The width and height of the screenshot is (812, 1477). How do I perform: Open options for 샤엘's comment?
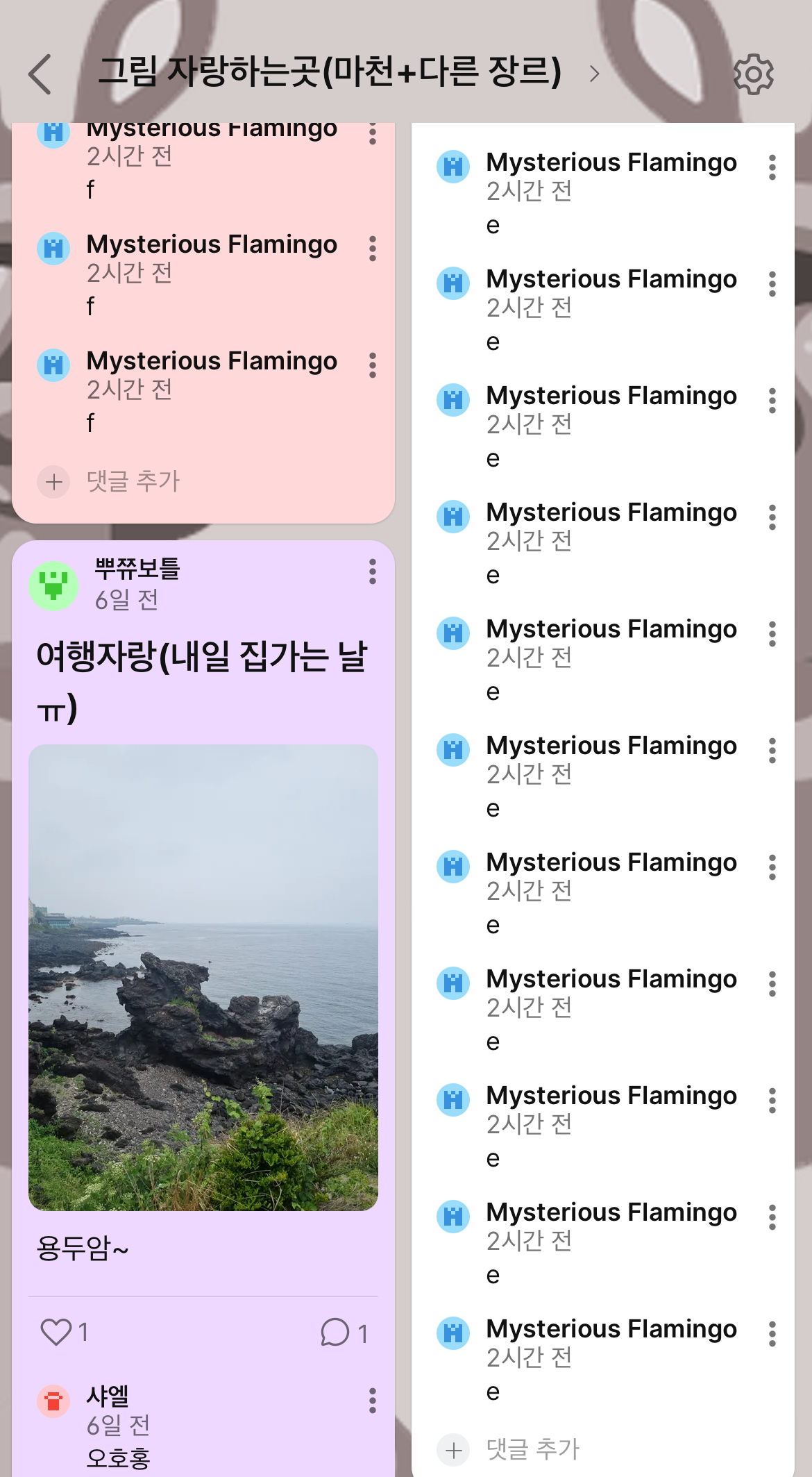(373, 1401)
